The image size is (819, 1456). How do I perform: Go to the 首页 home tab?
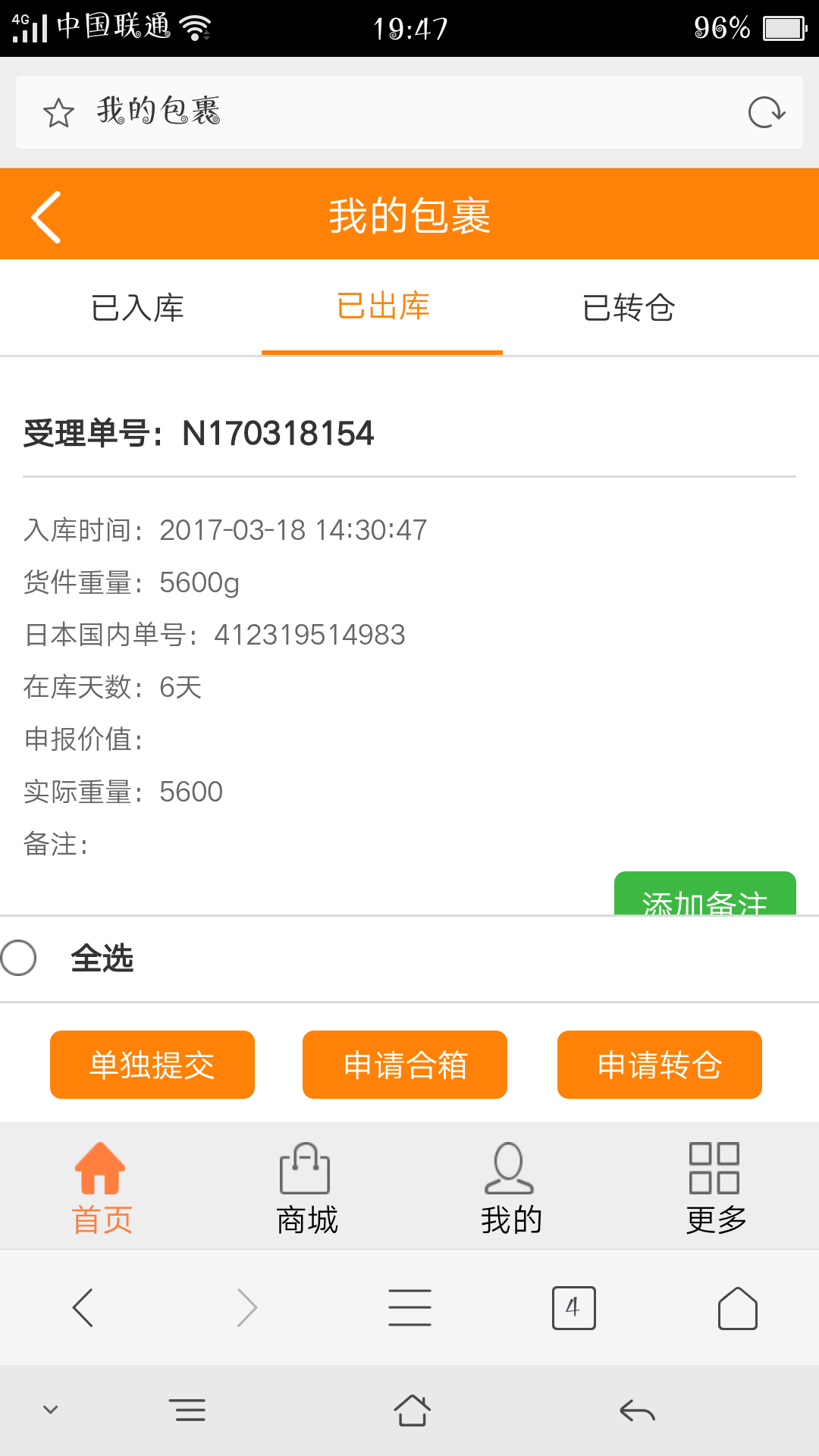102,1188
